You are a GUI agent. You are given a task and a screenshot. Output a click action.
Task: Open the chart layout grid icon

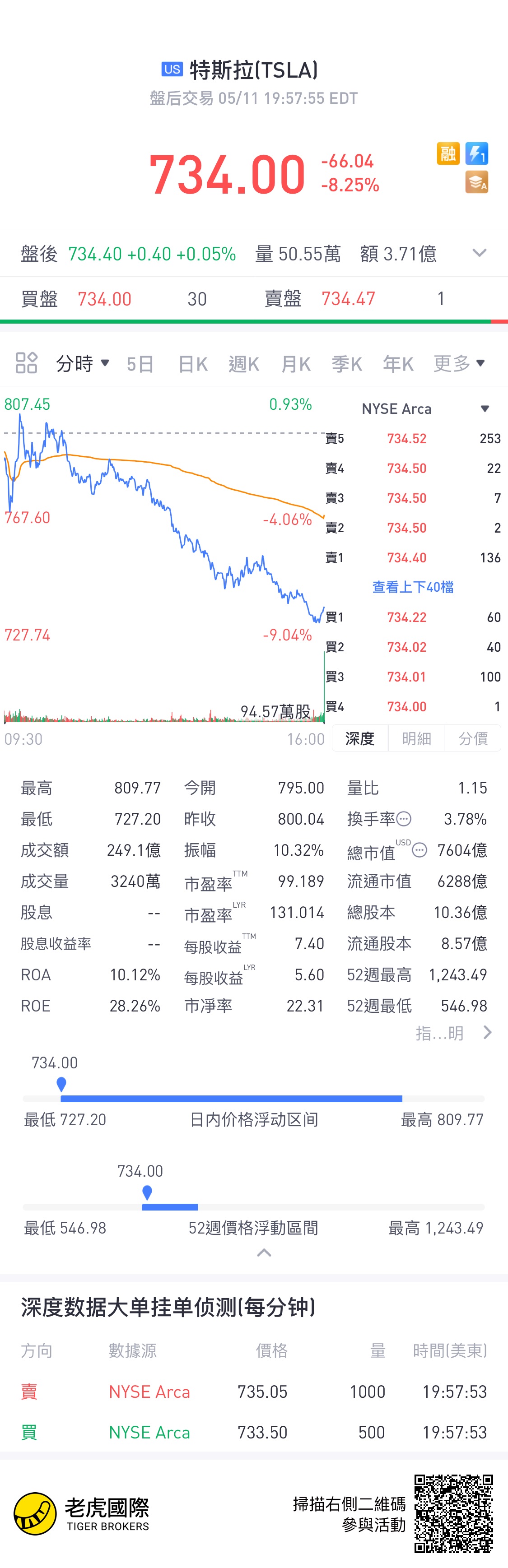pos(26,363)
